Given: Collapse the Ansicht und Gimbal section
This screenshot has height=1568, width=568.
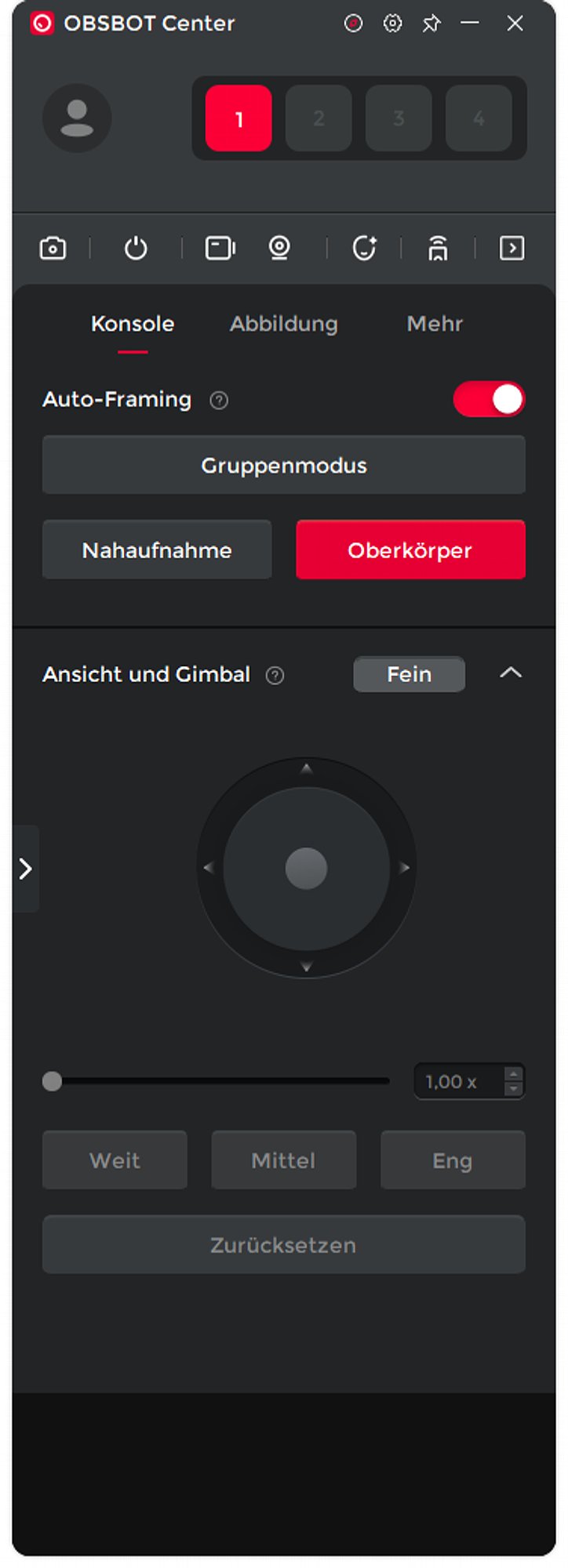Looking at the screenshot, I should 511,673.
